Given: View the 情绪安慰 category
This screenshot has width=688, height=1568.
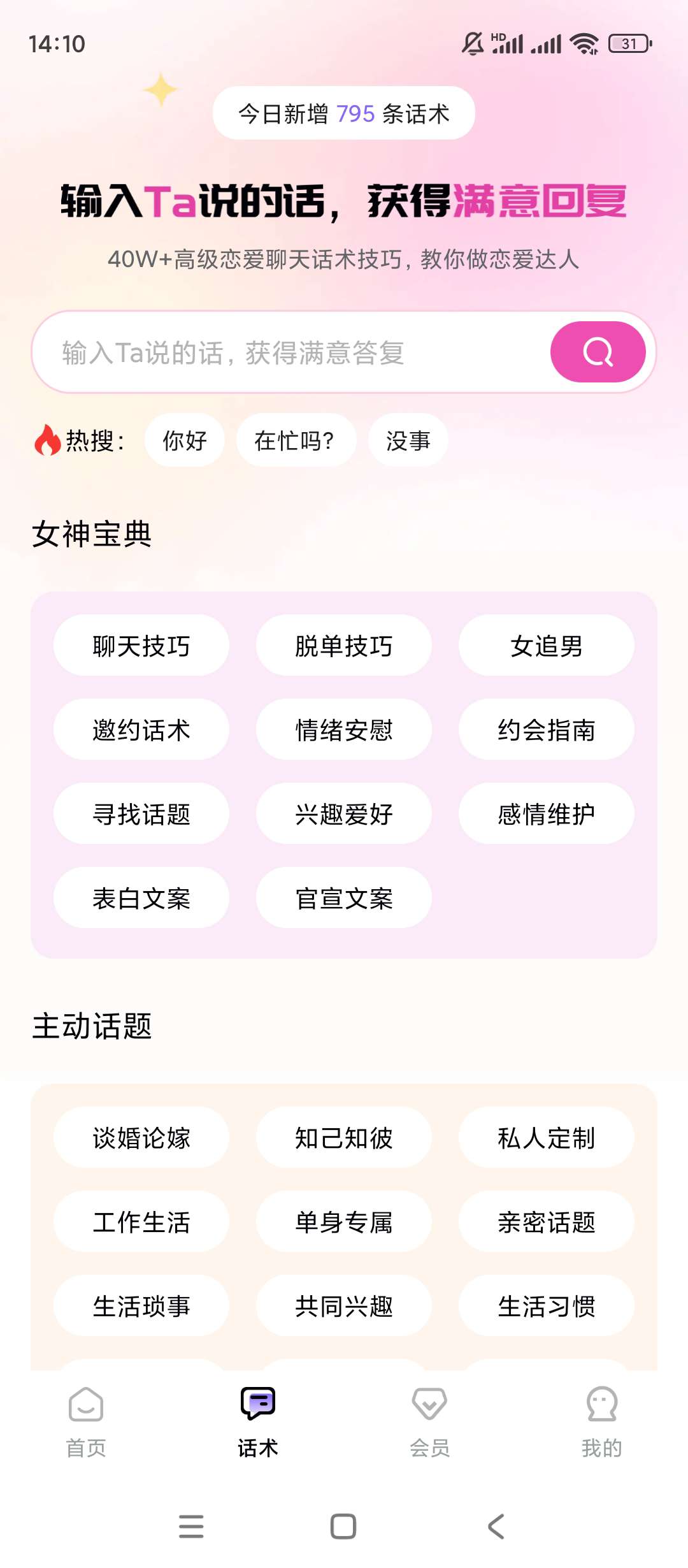Looking at the screenshot, I should point(343,730).
